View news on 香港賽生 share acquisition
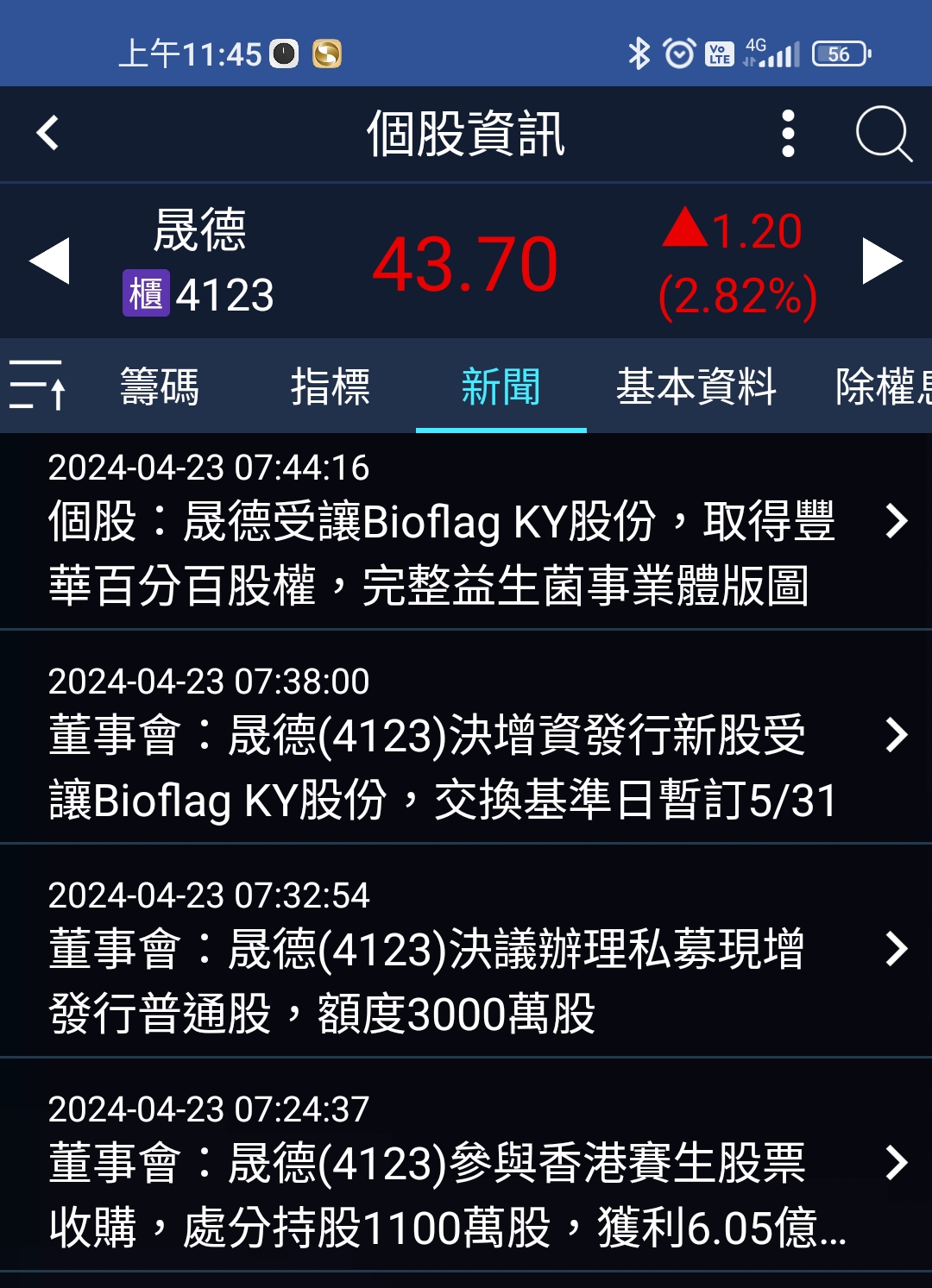 tap(466, 1173)
